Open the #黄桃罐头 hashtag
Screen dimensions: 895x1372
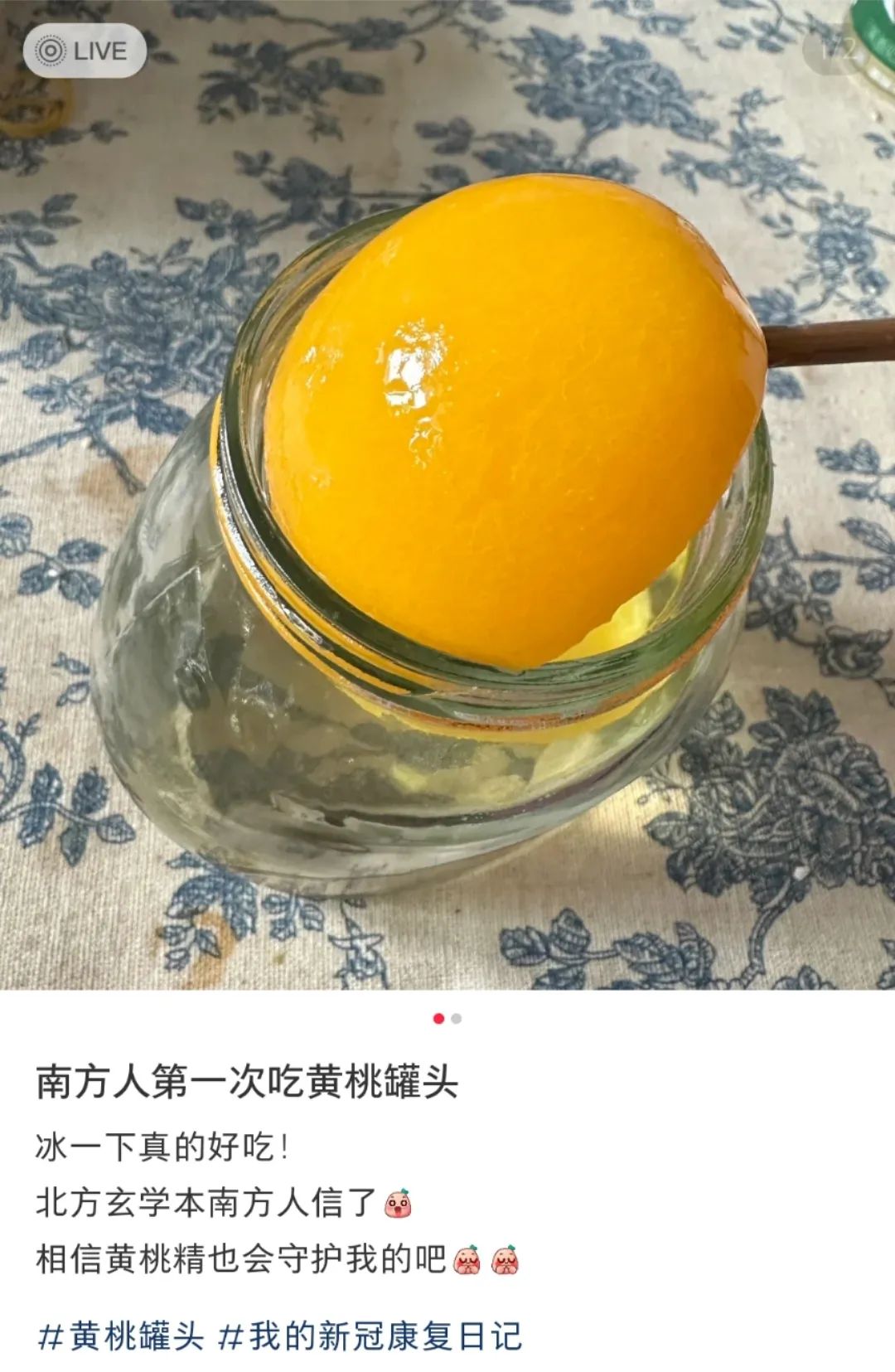point(121,1336)
